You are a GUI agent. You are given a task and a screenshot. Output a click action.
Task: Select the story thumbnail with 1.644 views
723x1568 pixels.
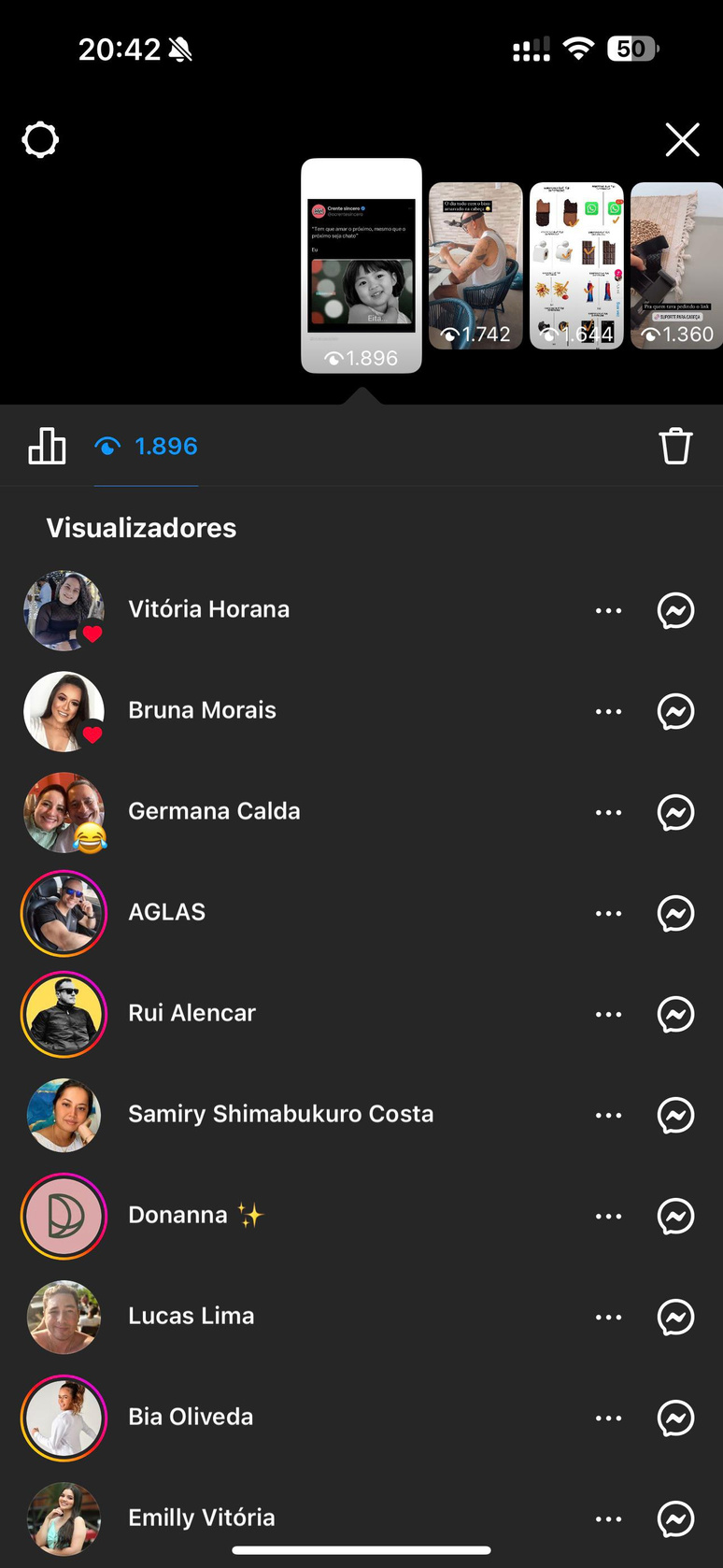[x=576, y=265]
